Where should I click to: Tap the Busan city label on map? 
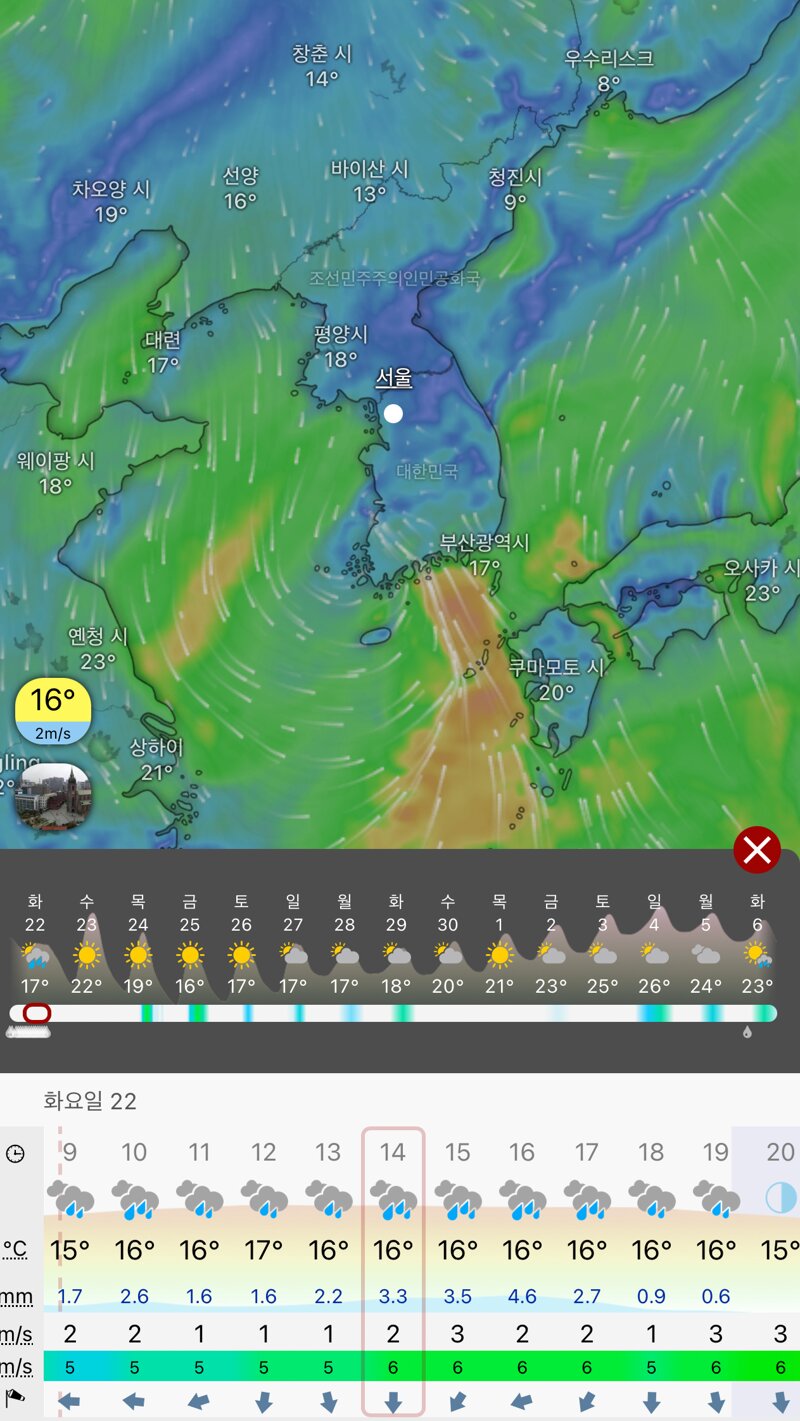(x=485, y=554)
